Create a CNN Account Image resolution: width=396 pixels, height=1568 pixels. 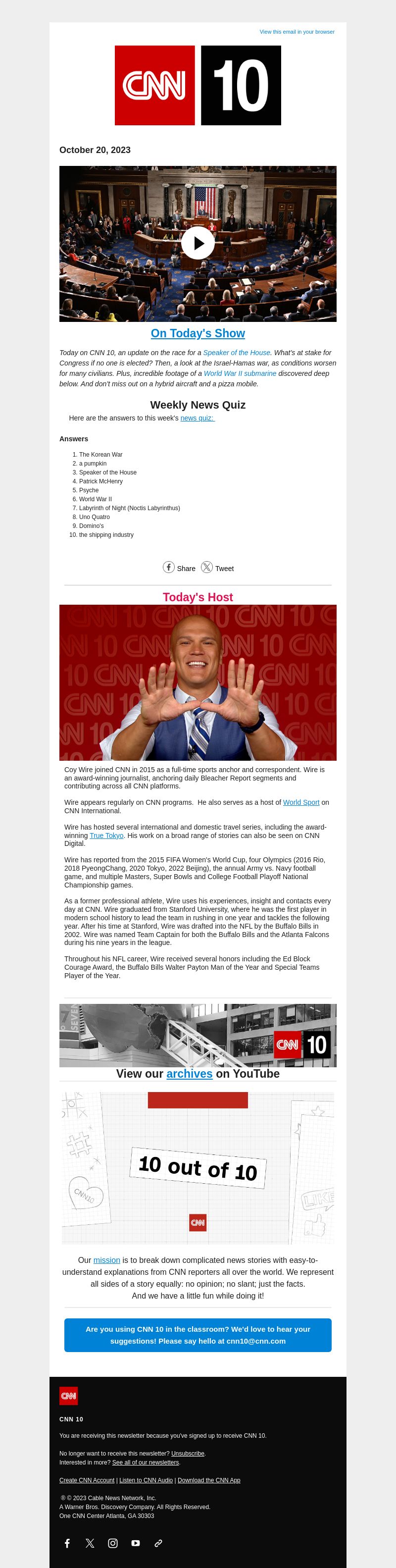tap(87, 1480)
